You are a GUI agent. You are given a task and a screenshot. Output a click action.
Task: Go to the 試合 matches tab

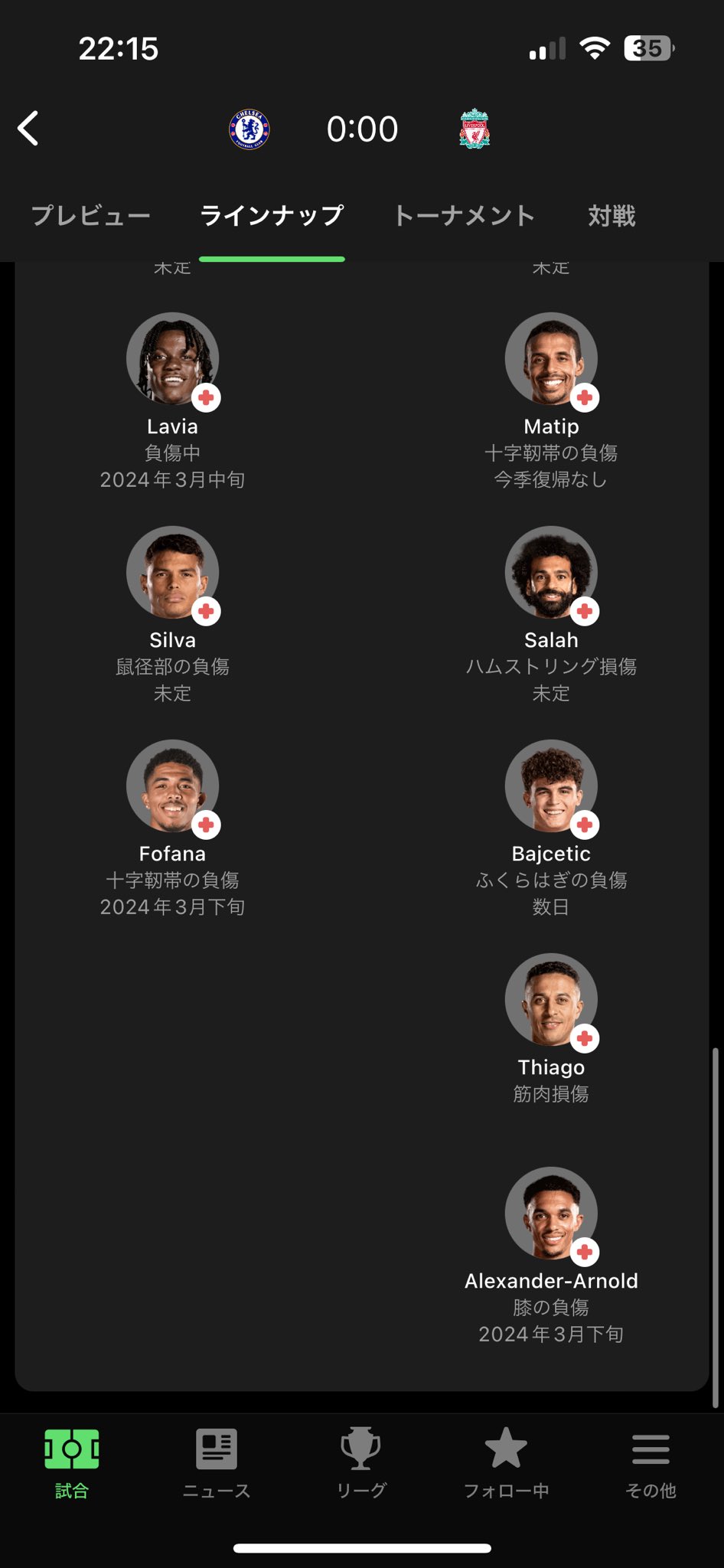[x=72, y=1462]
